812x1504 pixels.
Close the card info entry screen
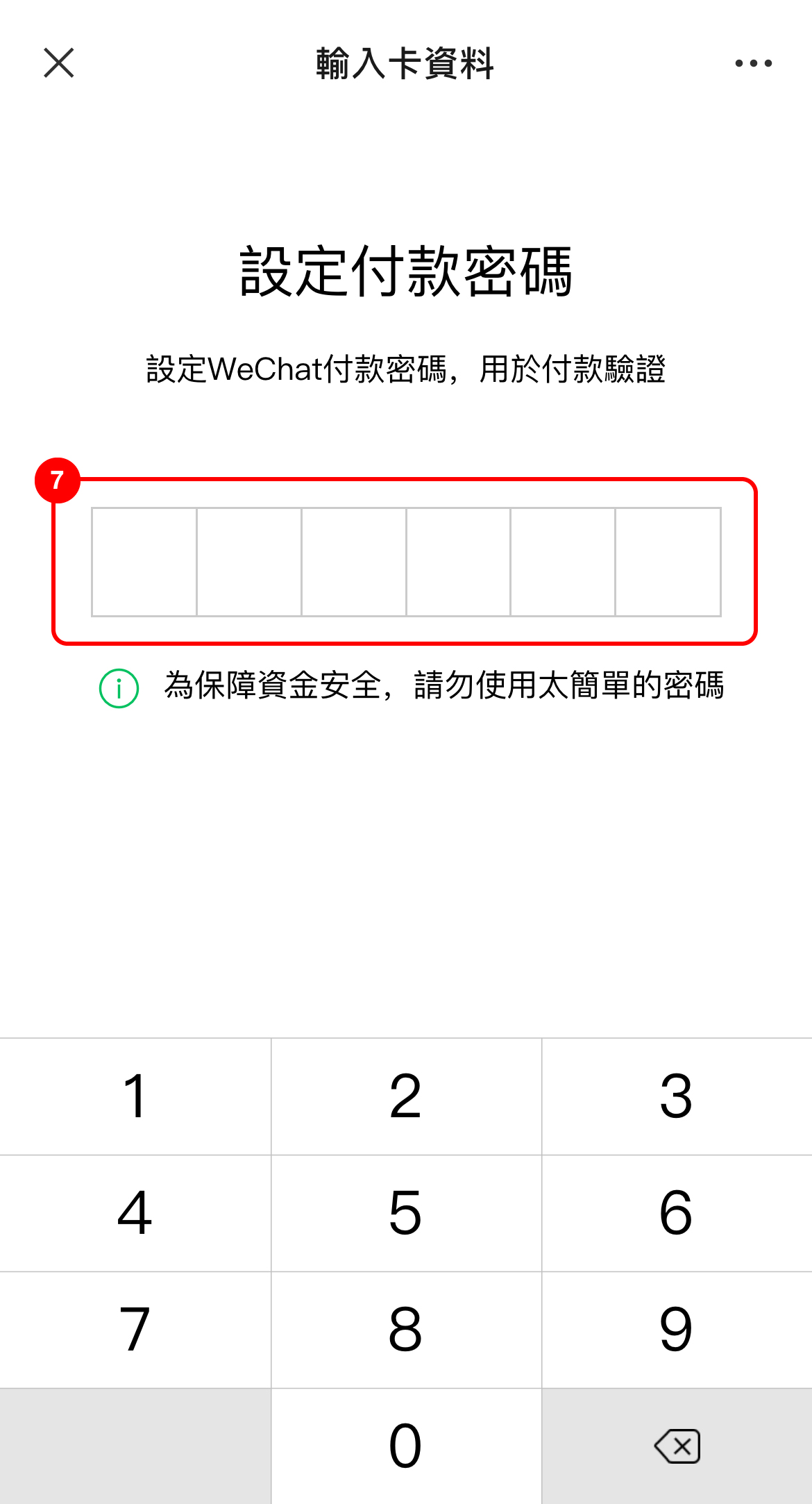(x=59, y=63)
